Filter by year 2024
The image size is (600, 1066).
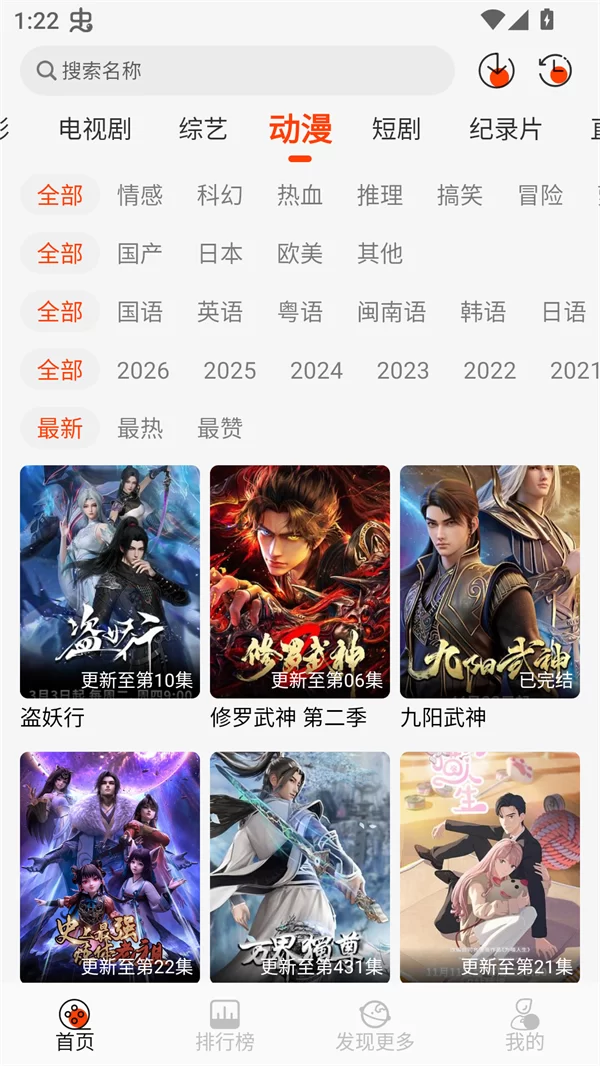[x=316, y=370]
